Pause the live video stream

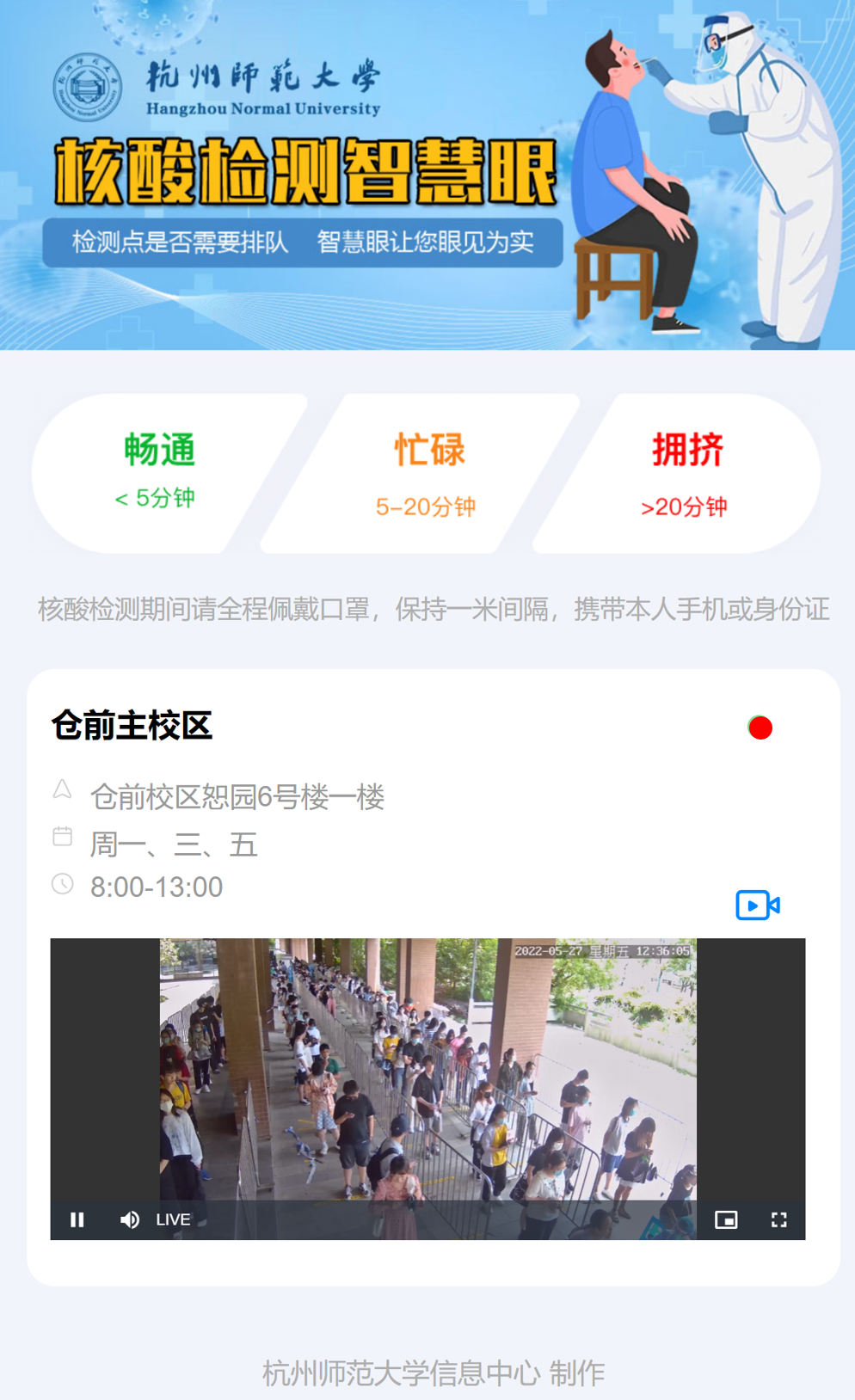(77, 1219)
